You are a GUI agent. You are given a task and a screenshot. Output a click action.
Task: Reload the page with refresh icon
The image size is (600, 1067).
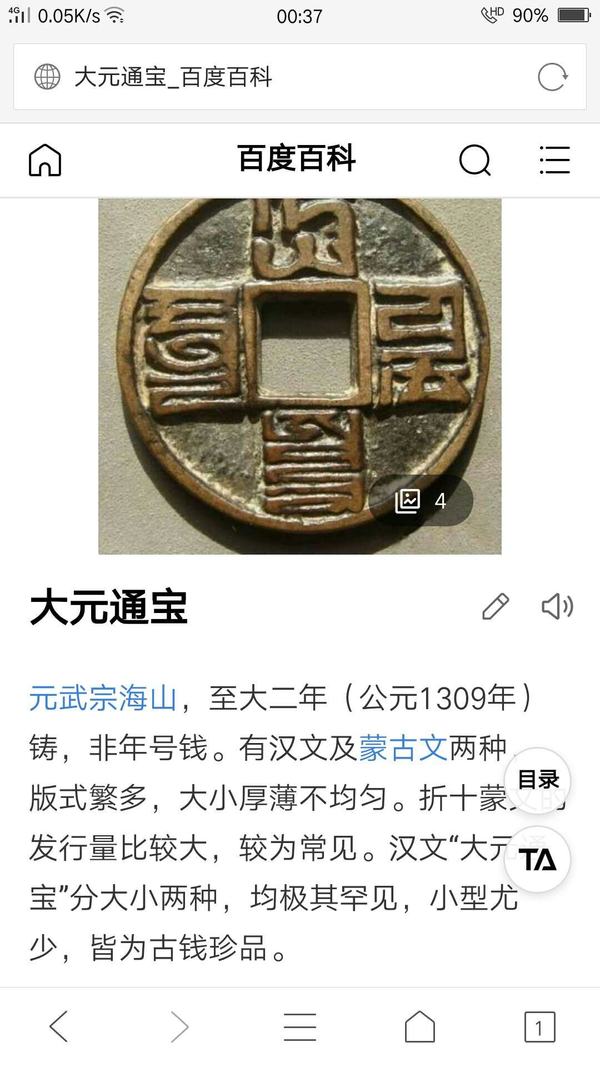552,77
